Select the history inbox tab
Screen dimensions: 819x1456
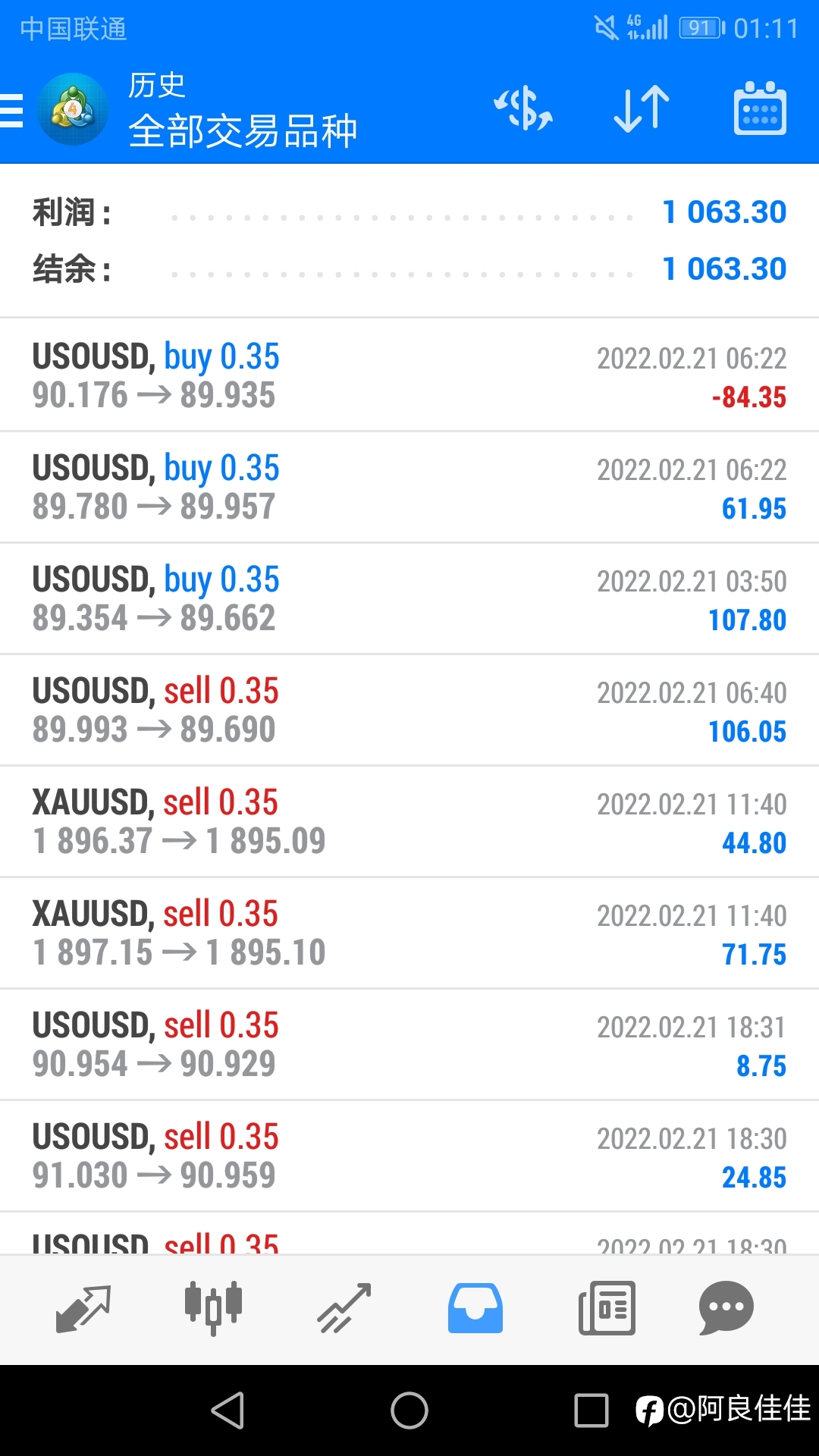click(475, 1308)
